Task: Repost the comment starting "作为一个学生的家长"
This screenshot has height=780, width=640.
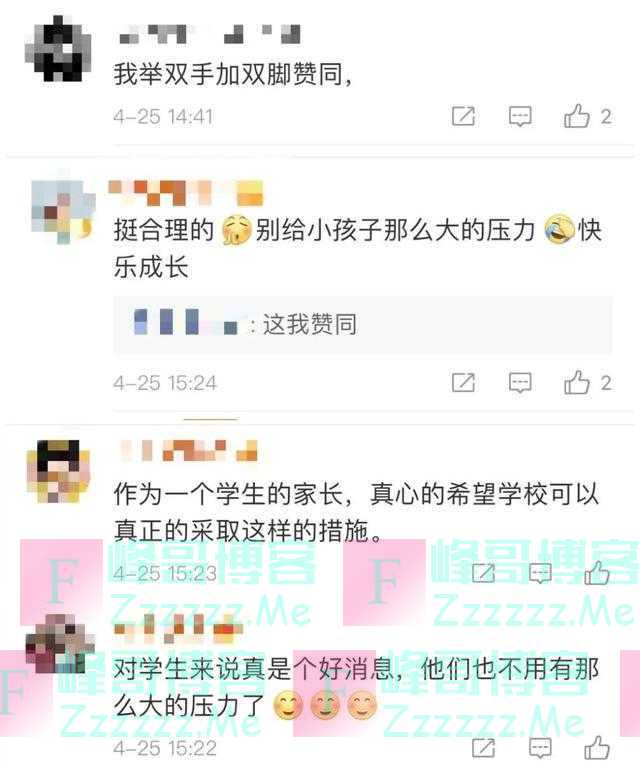Action: (x=483, y=573)
